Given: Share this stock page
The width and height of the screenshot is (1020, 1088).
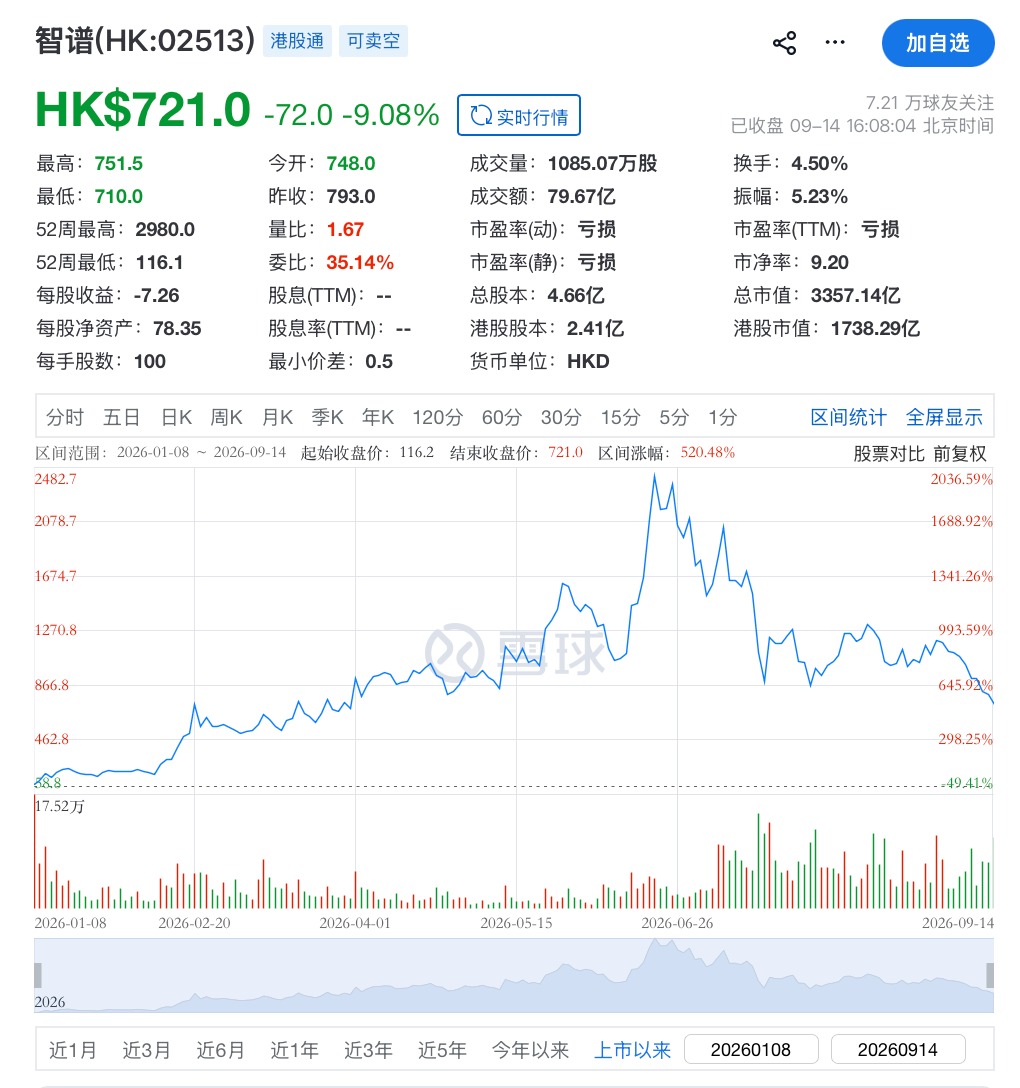Looking at the screenshot, I should [785, 43].
